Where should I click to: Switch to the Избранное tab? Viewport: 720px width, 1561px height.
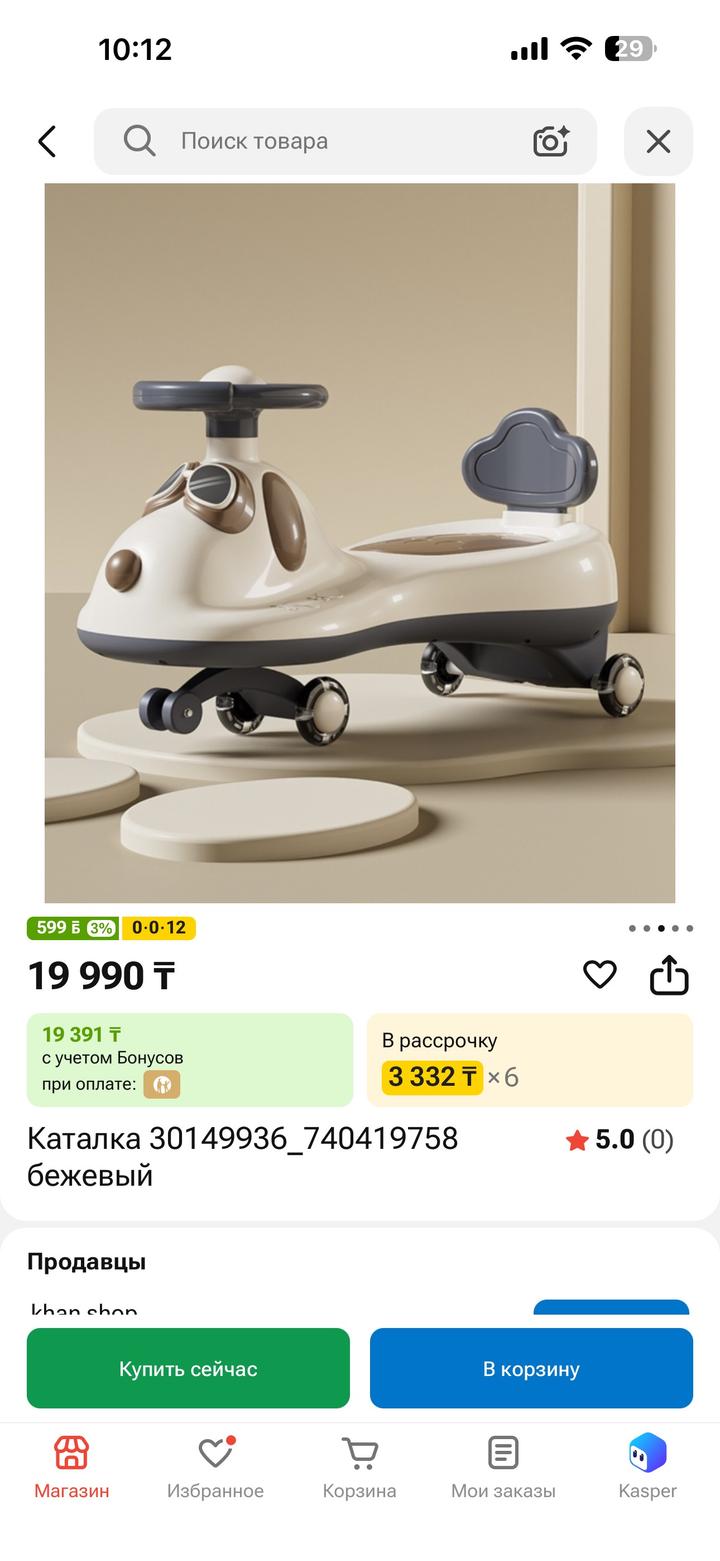tap(215, 1467)
